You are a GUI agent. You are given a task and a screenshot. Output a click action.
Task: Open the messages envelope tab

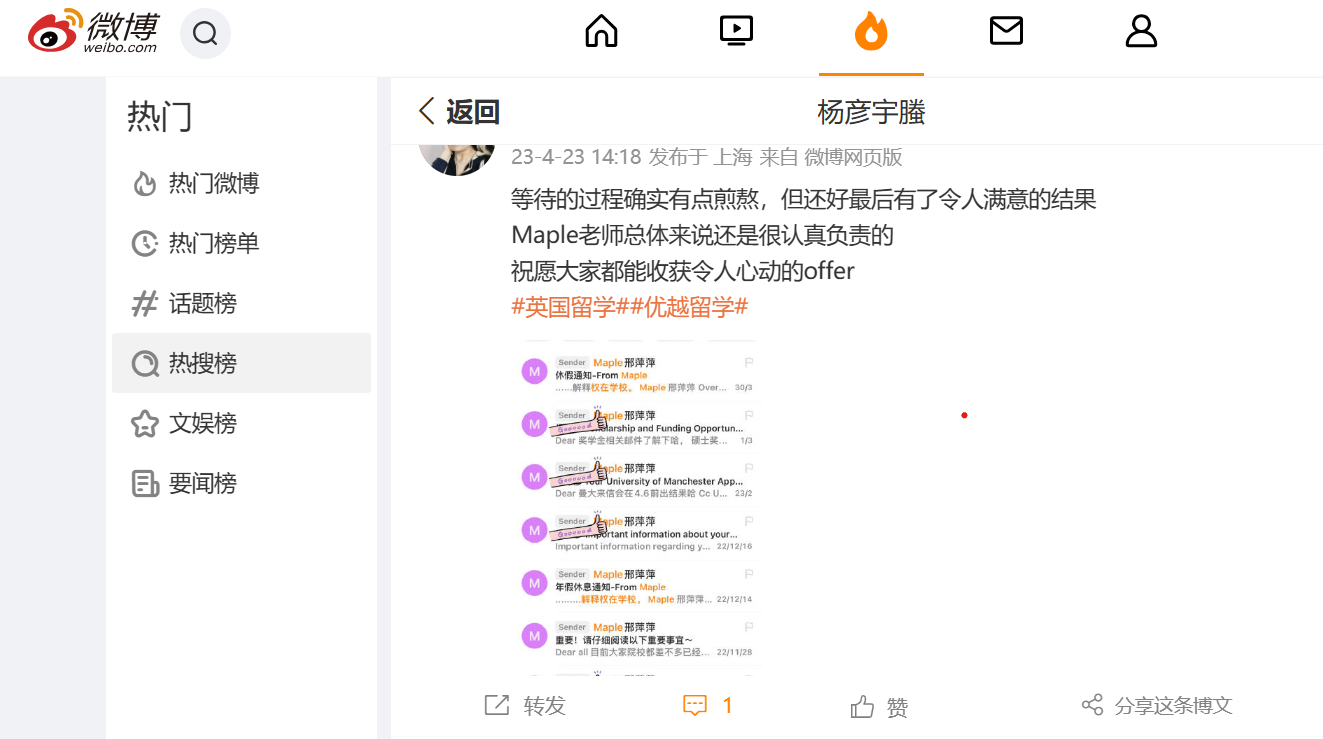tap(1006, 31)
